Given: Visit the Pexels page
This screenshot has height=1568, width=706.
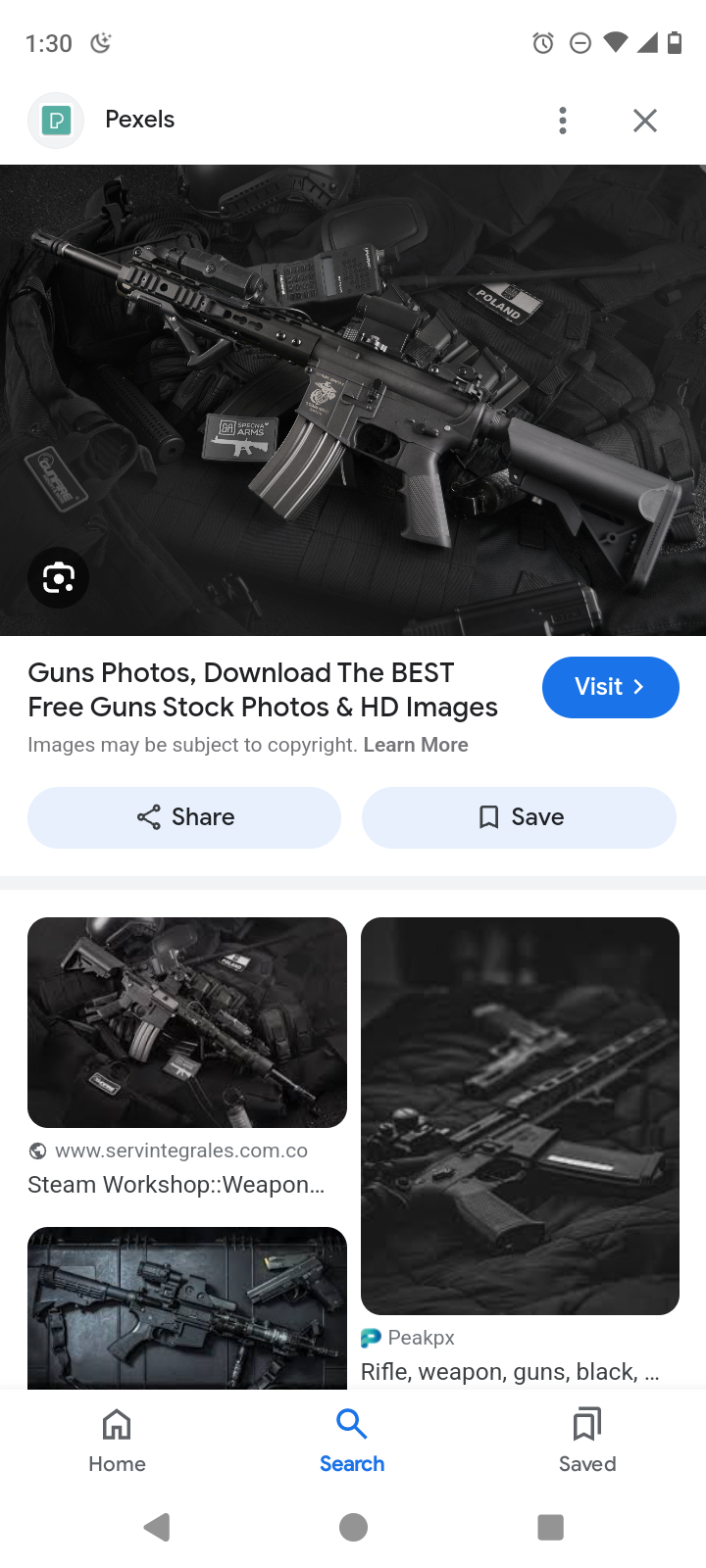Looking at the screenshot, I should click(610, 687).
